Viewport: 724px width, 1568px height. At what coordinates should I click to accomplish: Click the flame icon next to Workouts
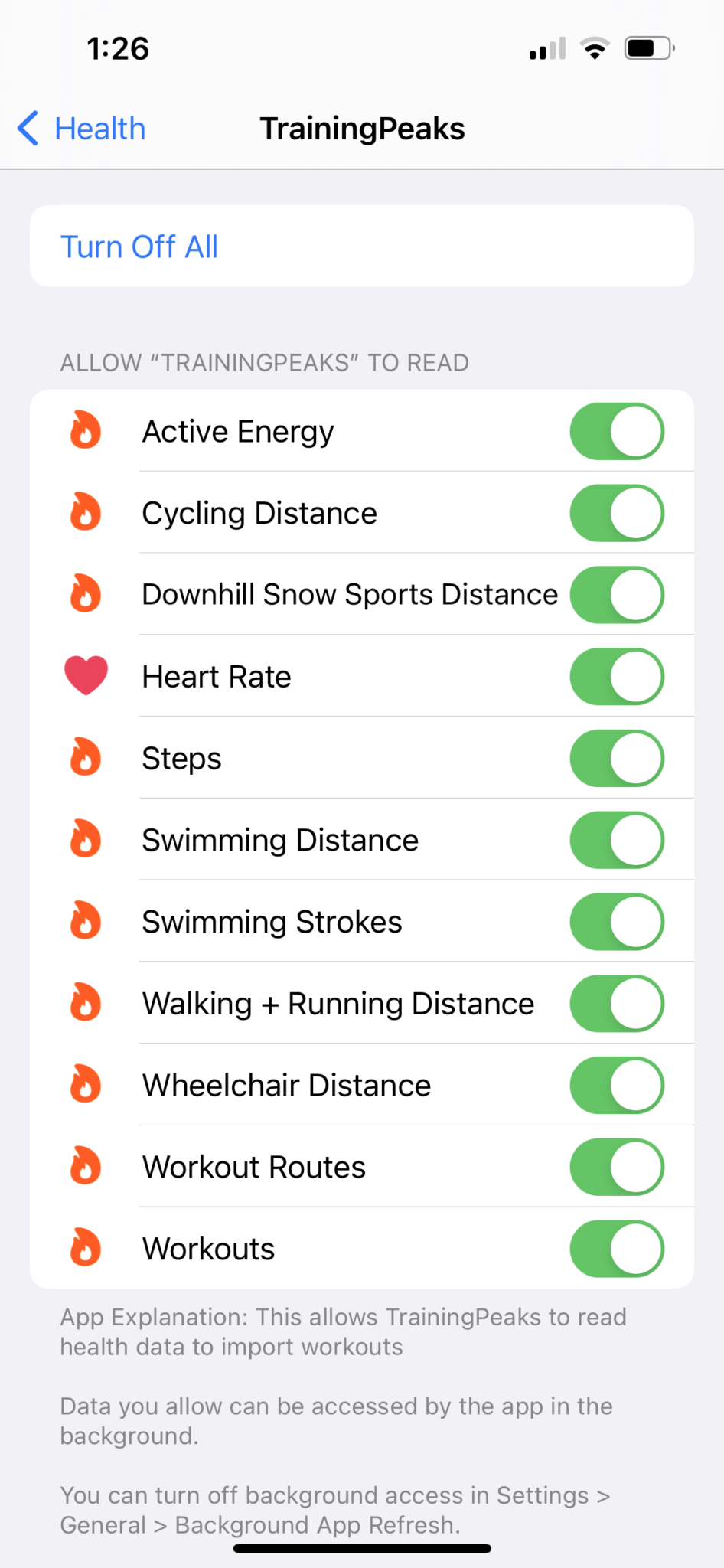[86, 1248]
